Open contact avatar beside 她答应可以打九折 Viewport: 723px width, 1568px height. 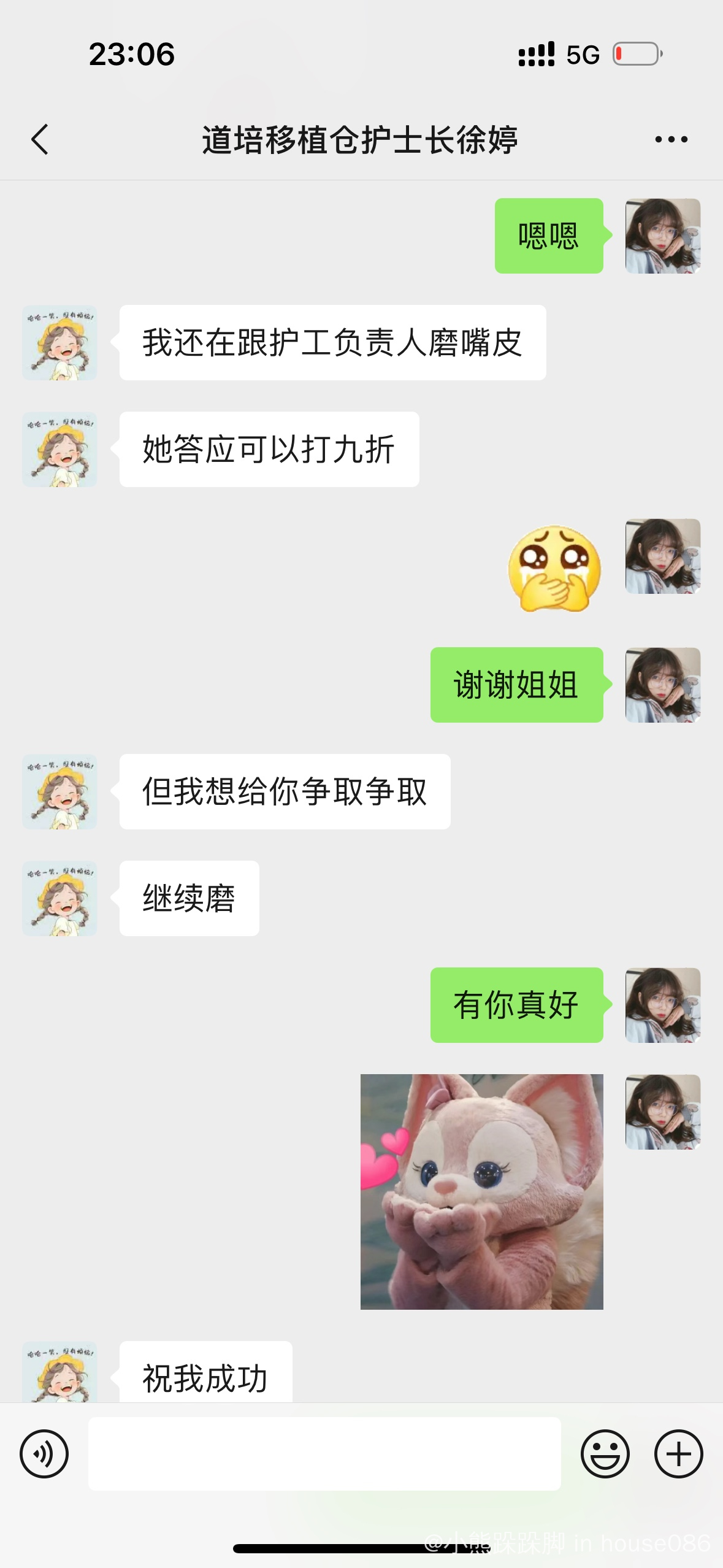tap(59, 449)
